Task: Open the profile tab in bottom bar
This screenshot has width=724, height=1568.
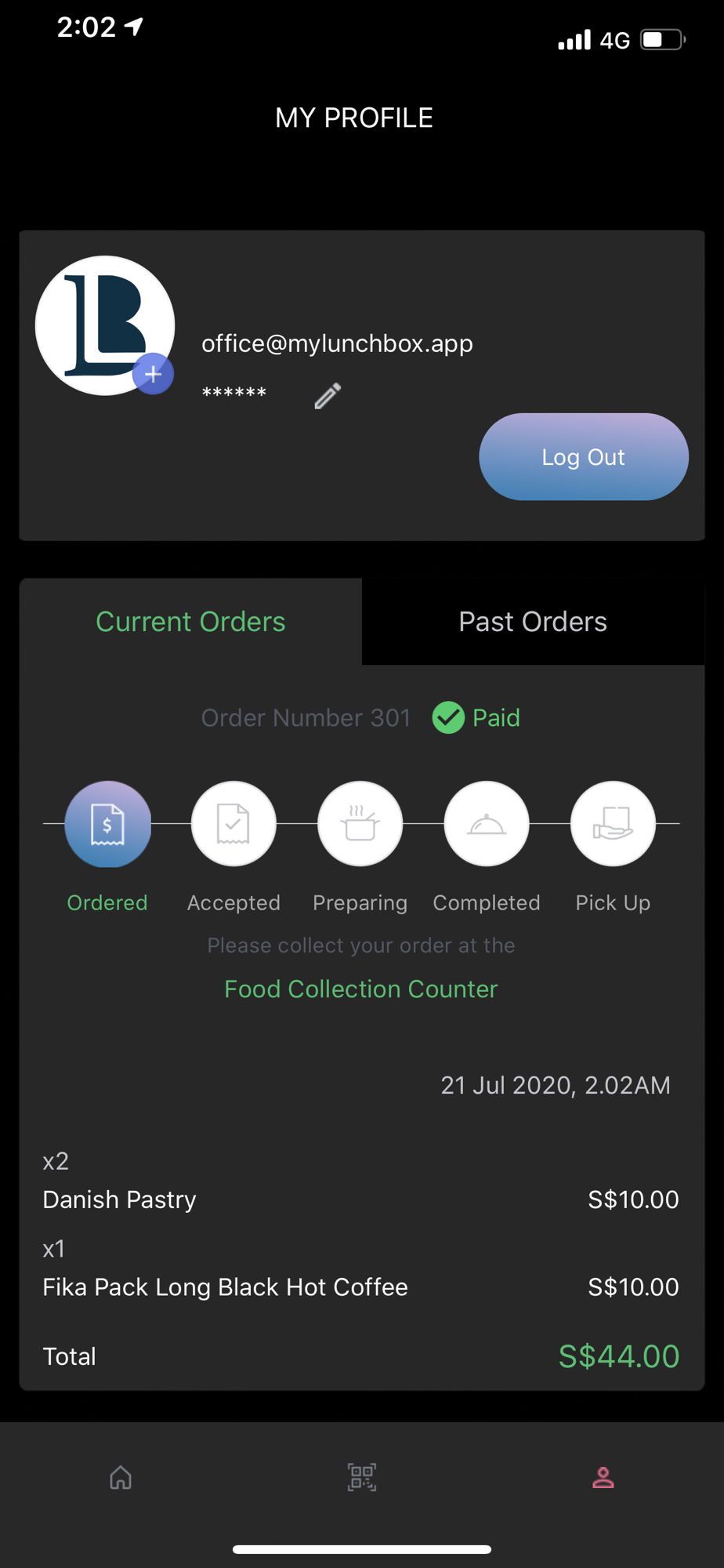Action: [x=603, y=1478]
